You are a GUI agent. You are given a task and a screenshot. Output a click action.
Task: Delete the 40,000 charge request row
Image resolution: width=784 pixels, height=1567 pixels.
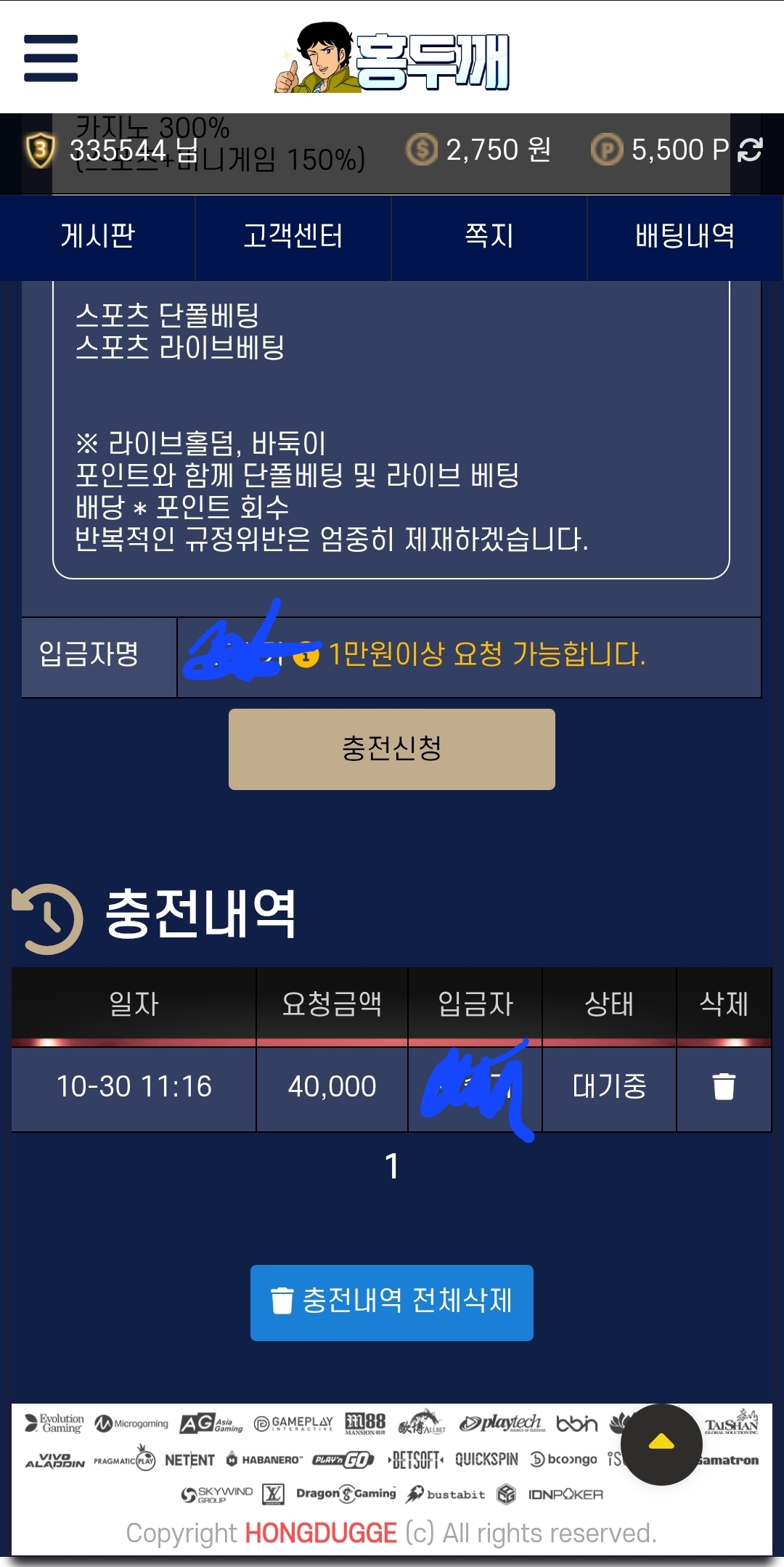click(724, 1087)
